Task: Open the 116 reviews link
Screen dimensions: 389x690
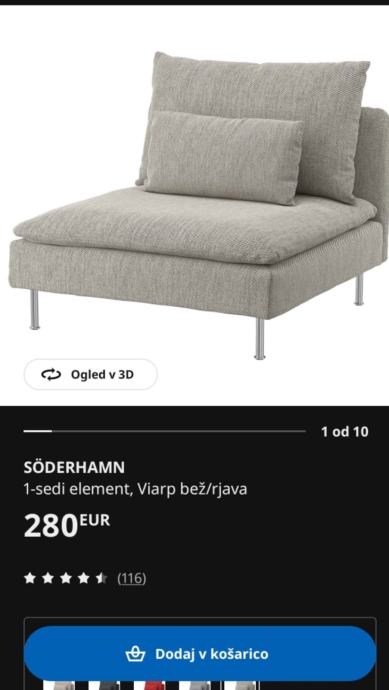Action: pos(132,578)
